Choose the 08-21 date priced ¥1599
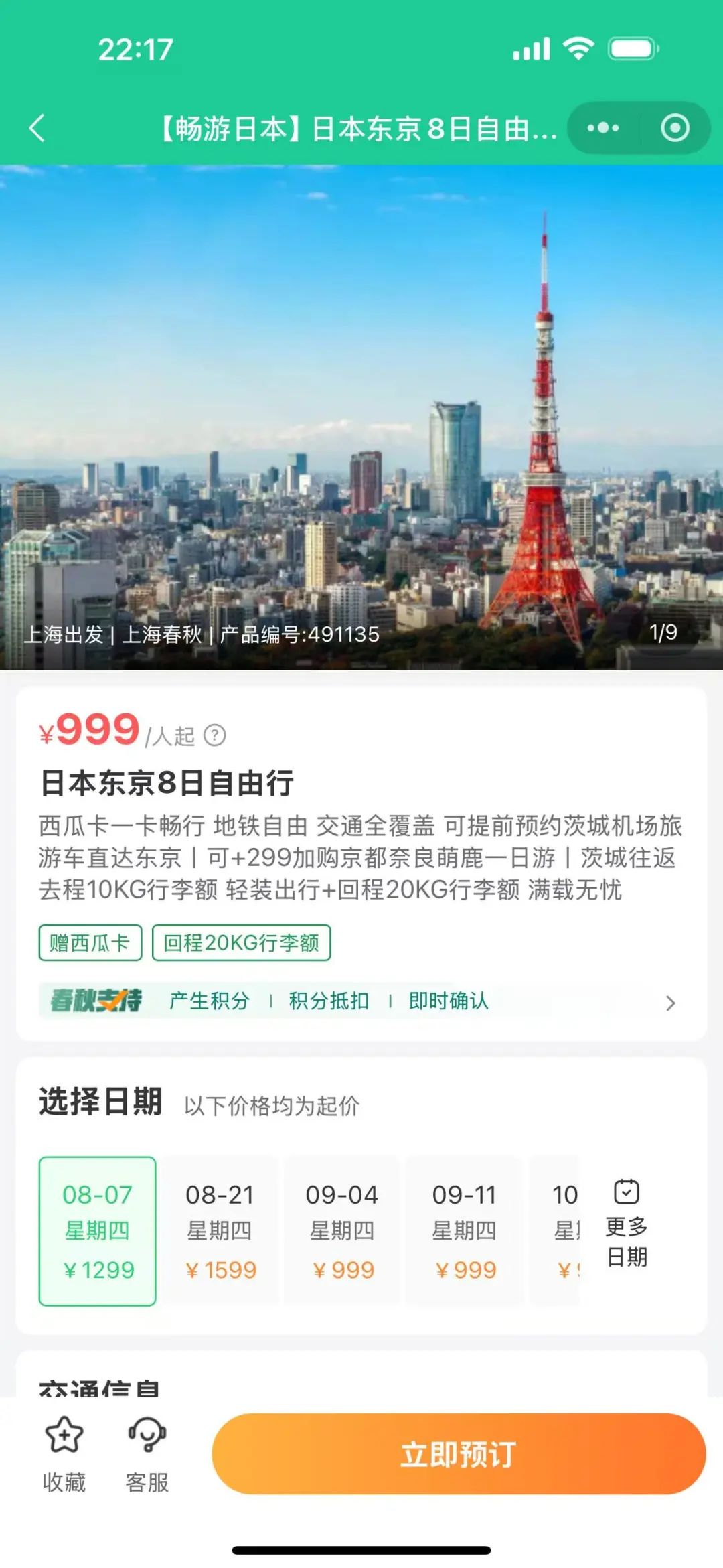 tap(220, 1231)
